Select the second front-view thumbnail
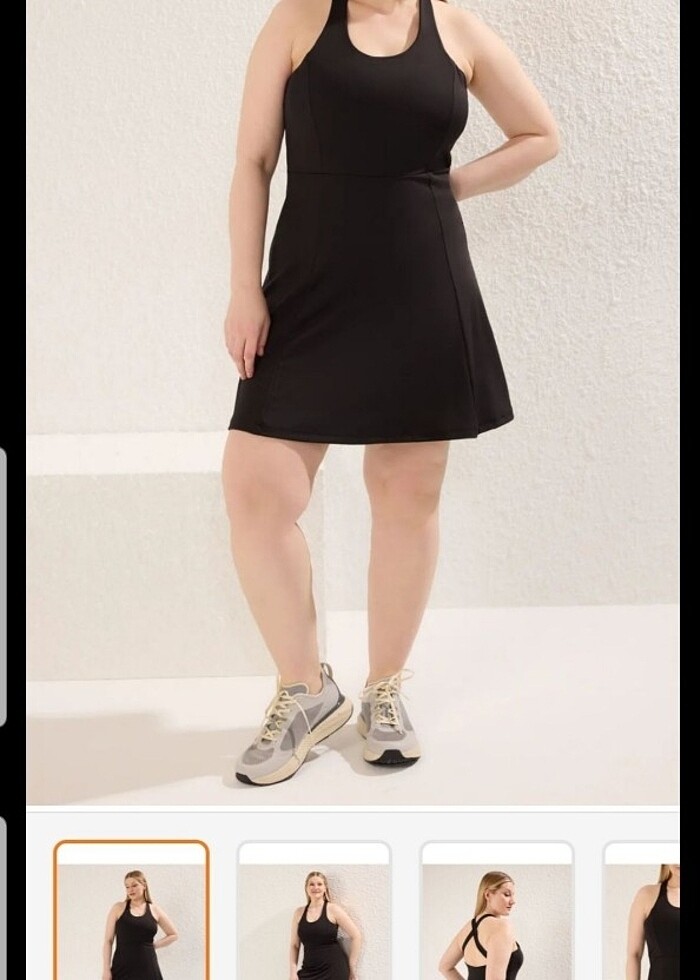 point(314,911)
